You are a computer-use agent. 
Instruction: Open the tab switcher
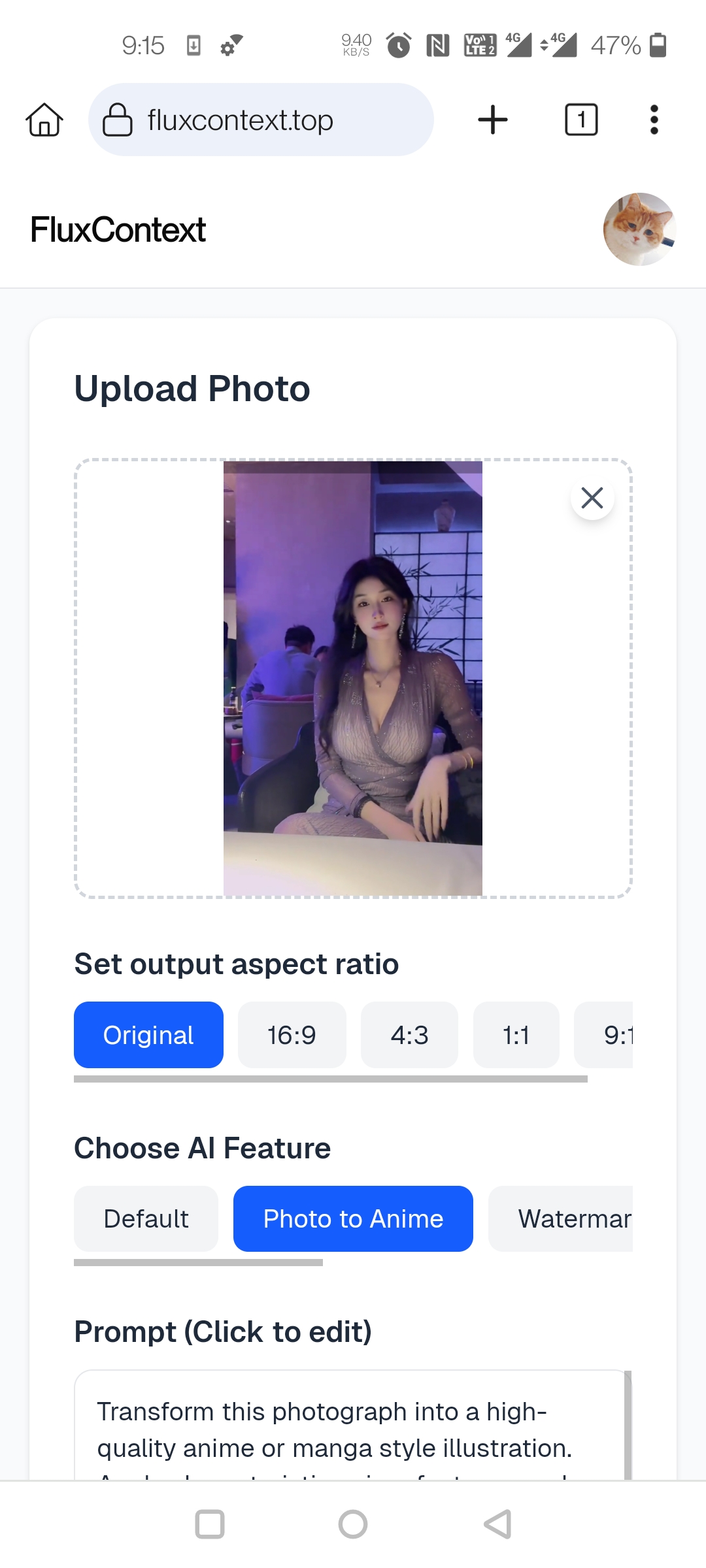(580, 120)
